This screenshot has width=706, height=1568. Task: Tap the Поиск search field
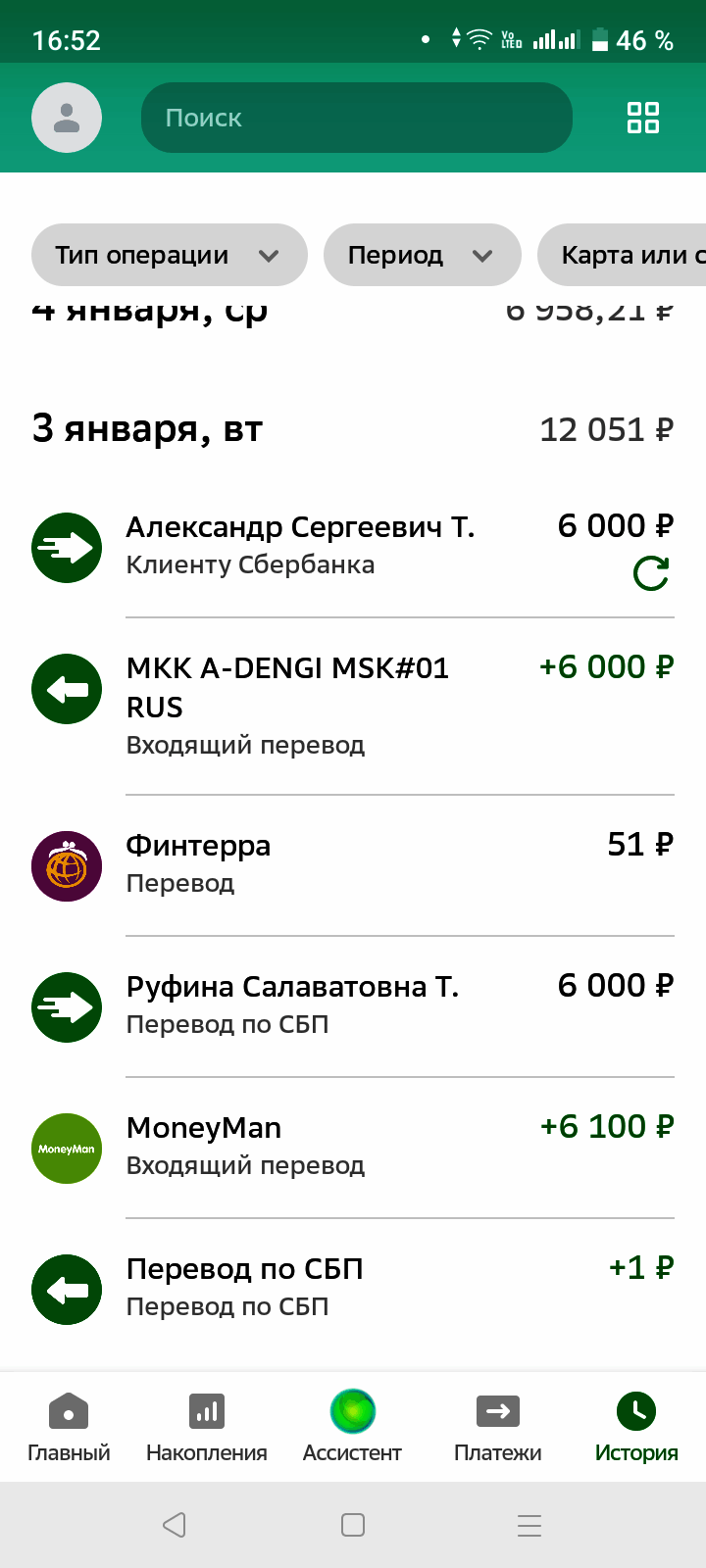click(x=357, y=118)
